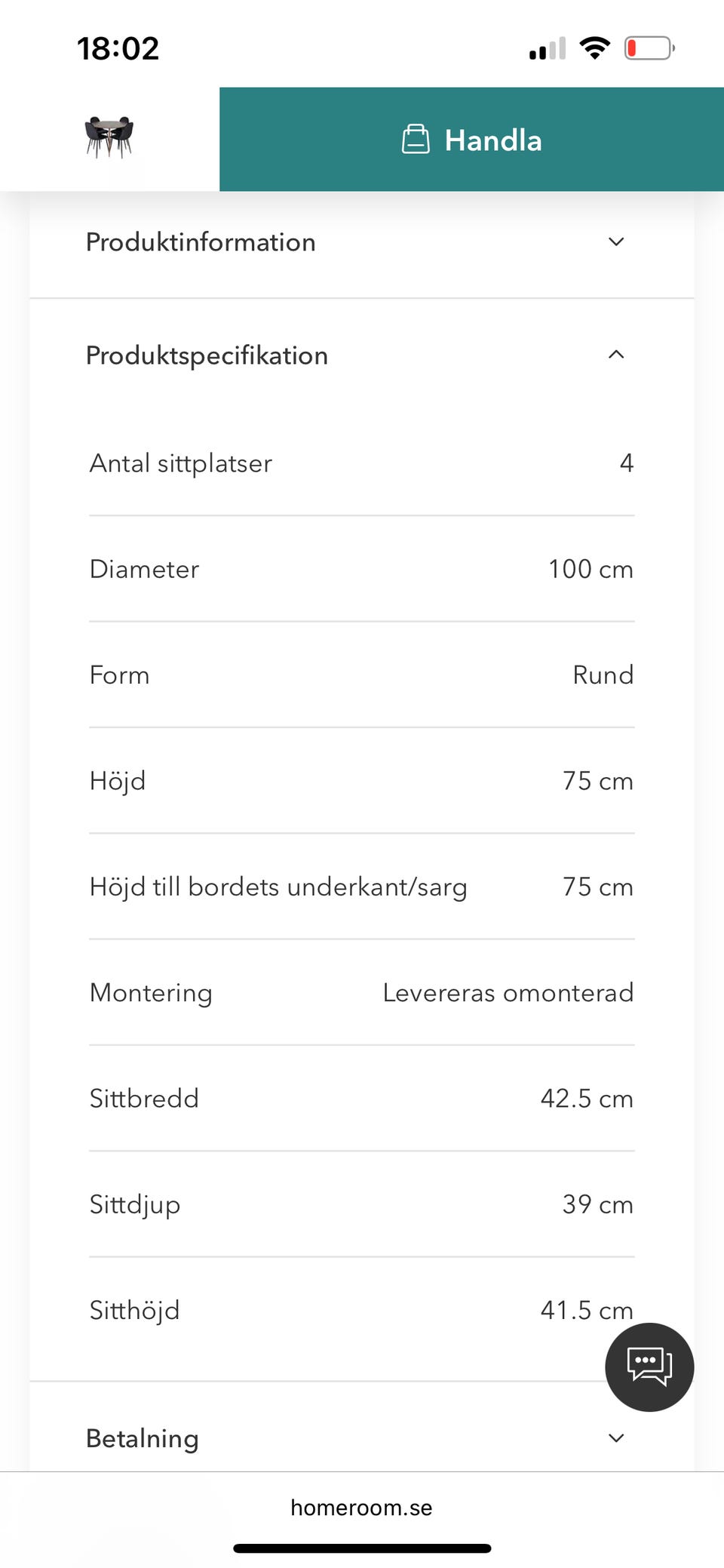Open the live chat bubble

[649, 1367]
